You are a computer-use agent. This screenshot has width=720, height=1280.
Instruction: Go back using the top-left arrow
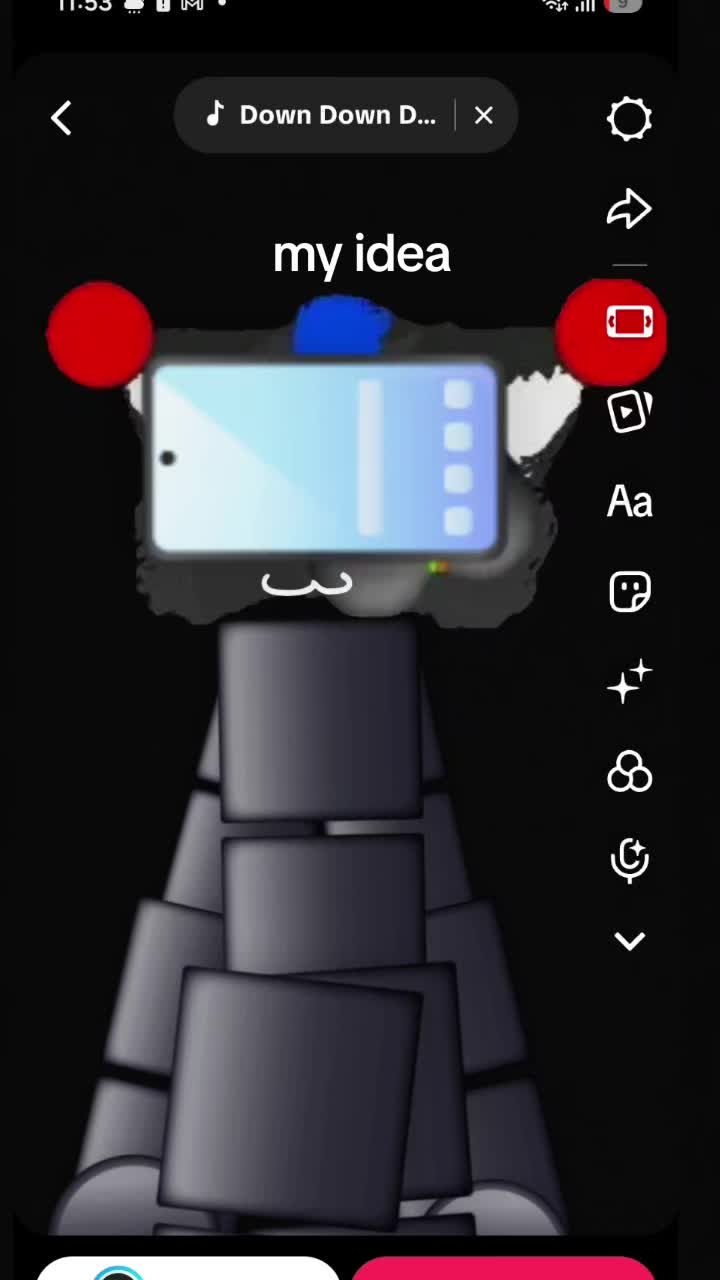pyautogui.click(x=62, y=118)
